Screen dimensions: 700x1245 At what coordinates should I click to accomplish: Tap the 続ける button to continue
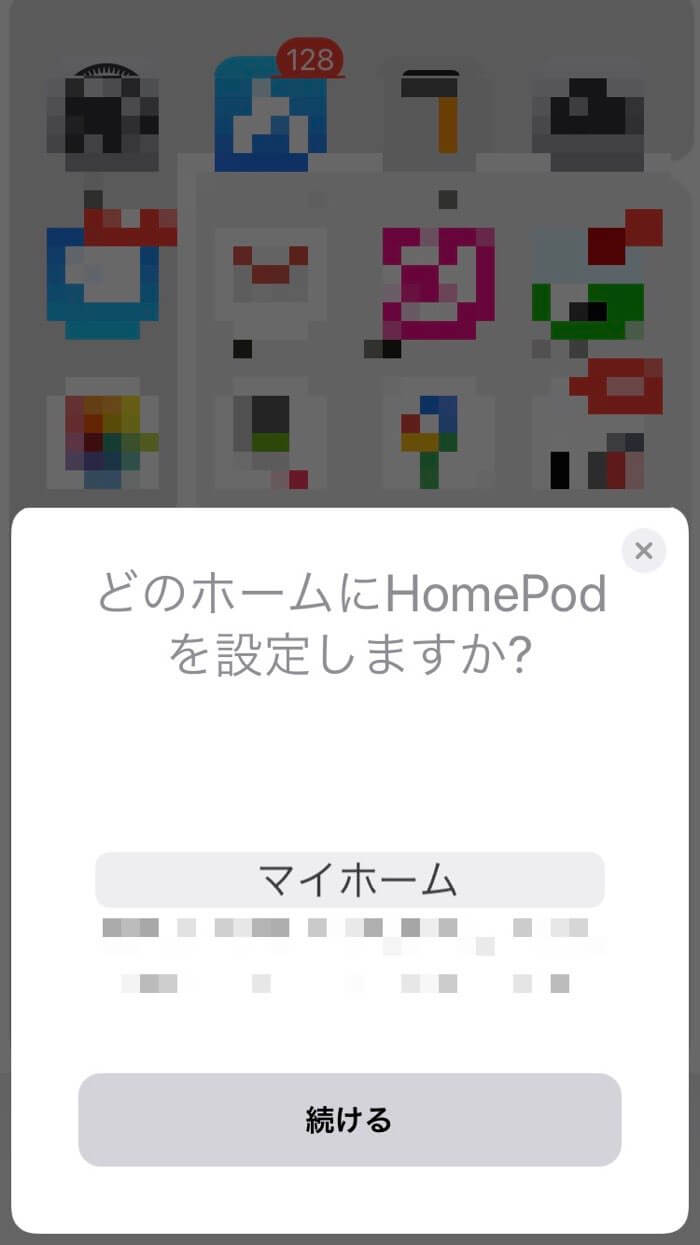point(350,1119)
